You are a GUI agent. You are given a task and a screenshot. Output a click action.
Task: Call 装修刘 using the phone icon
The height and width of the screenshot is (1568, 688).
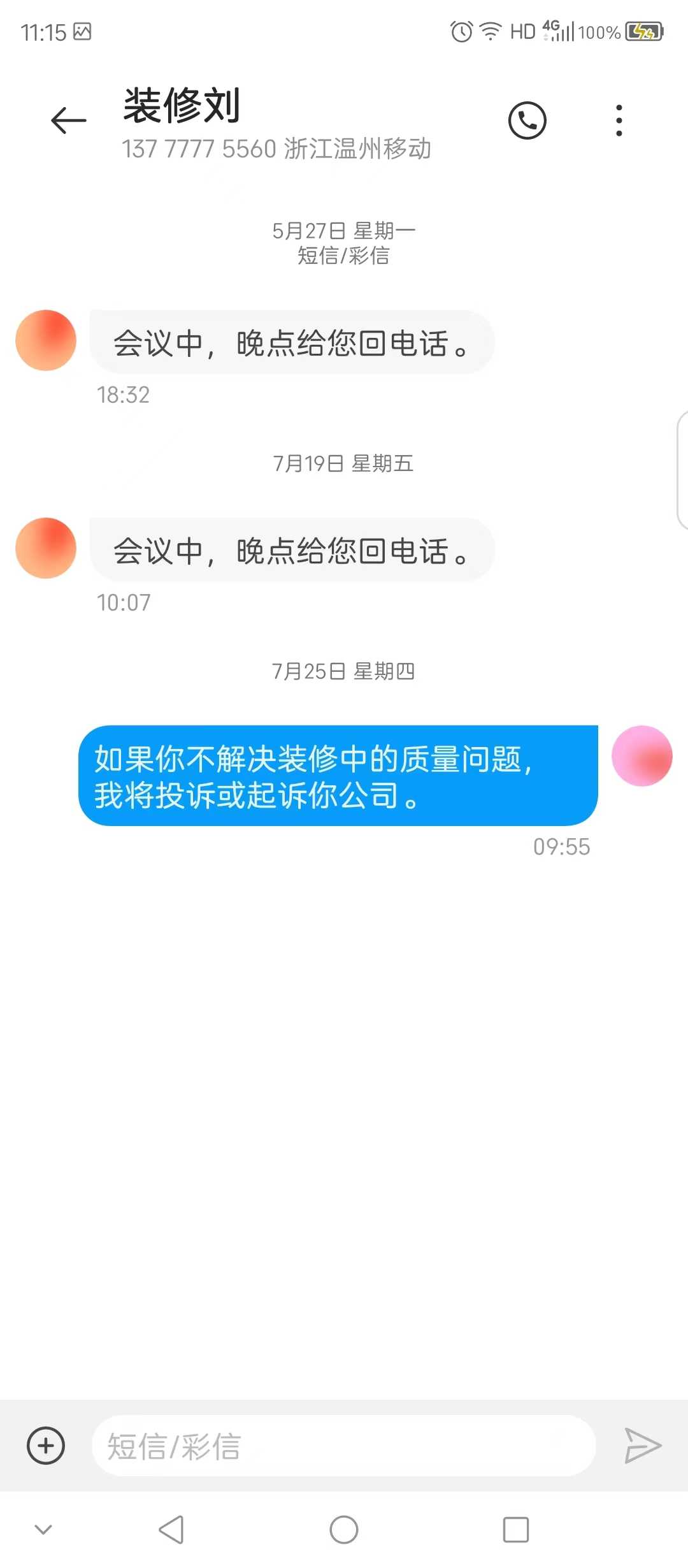click(527, 120)
